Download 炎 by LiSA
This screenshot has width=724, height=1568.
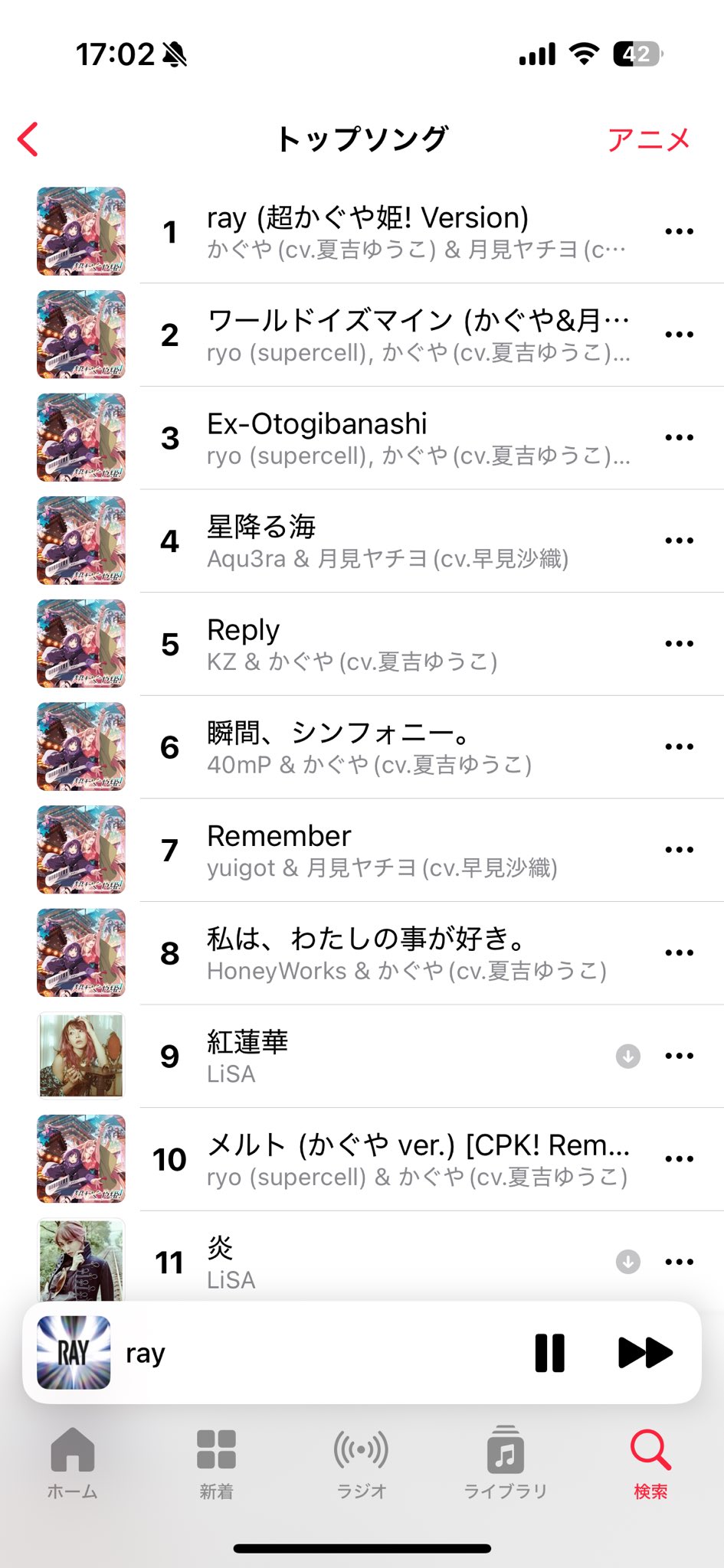628,1262
